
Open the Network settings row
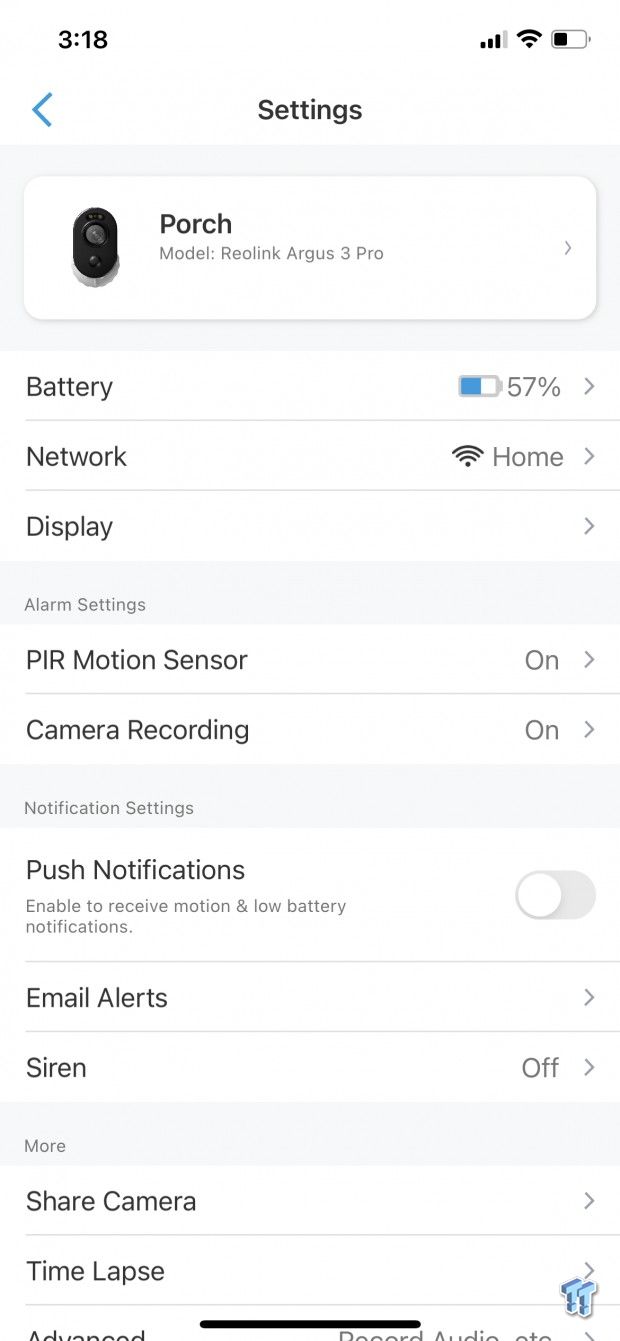(x=310, y=456)
